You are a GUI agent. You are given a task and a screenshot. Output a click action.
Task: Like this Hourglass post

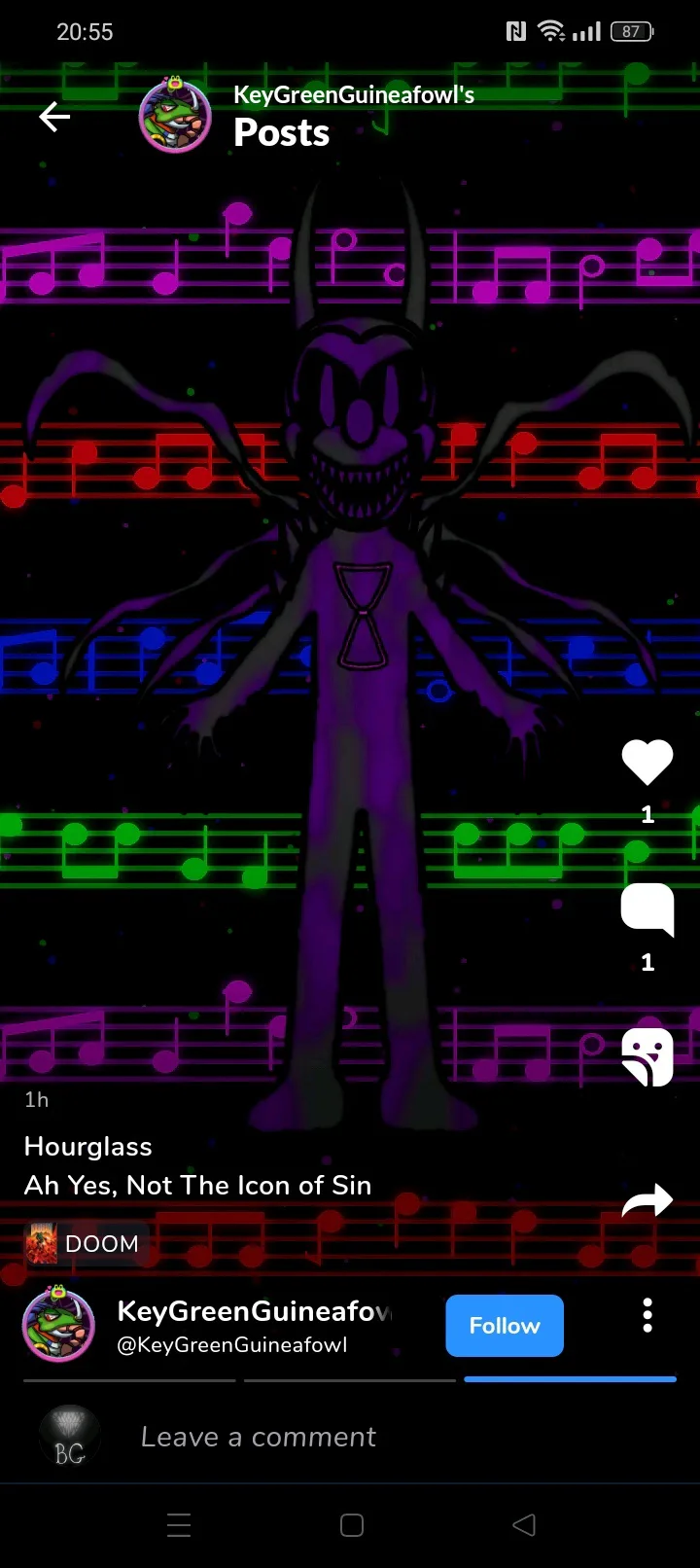[647, 763]
